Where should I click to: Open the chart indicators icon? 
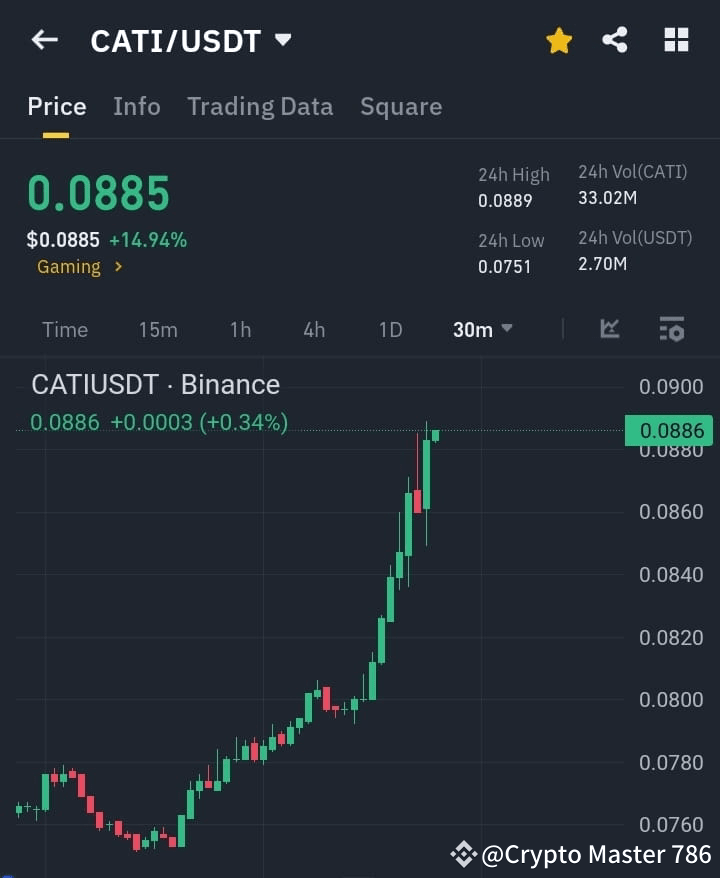(609, 329)
